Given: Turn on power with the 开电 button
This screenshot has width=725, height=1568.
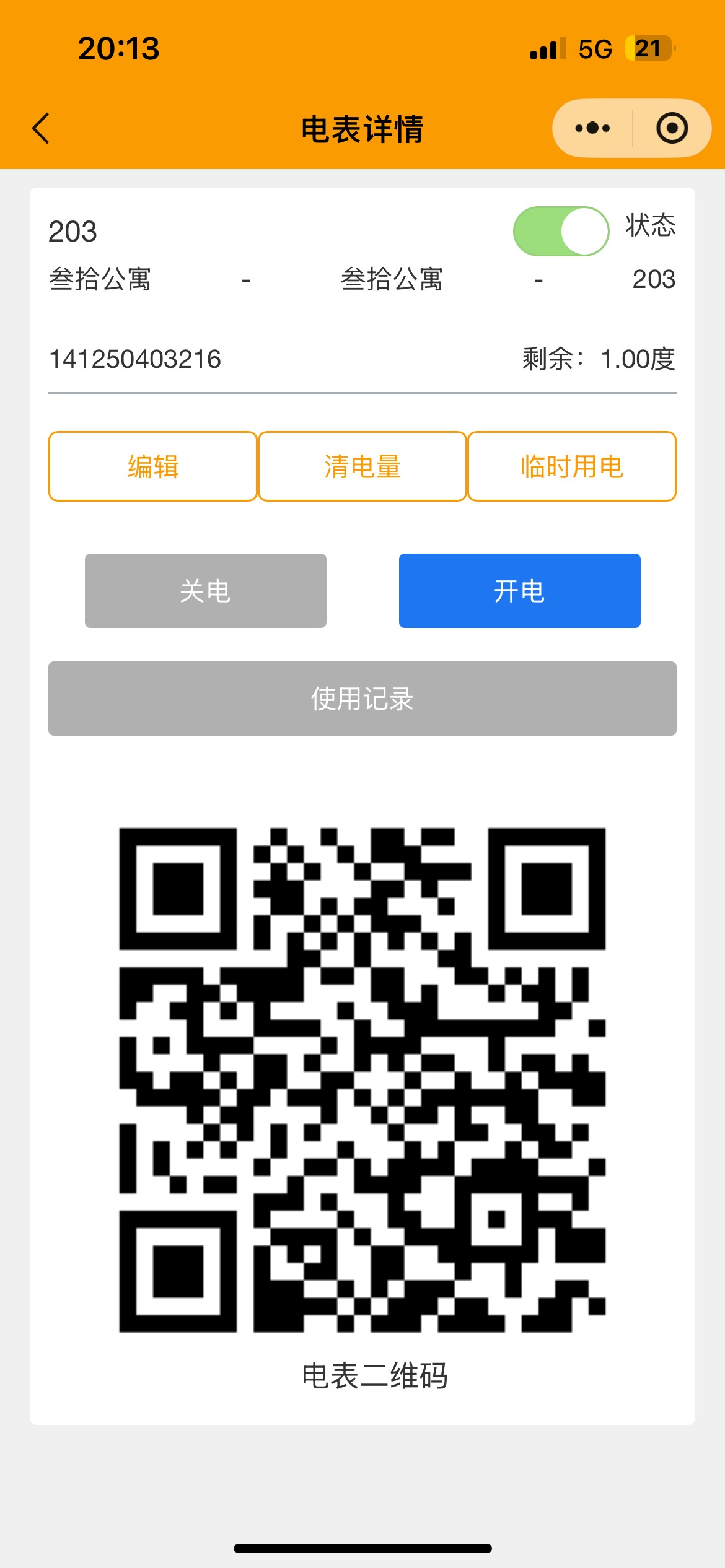Looking at the screenshot, I should [519, 591].
